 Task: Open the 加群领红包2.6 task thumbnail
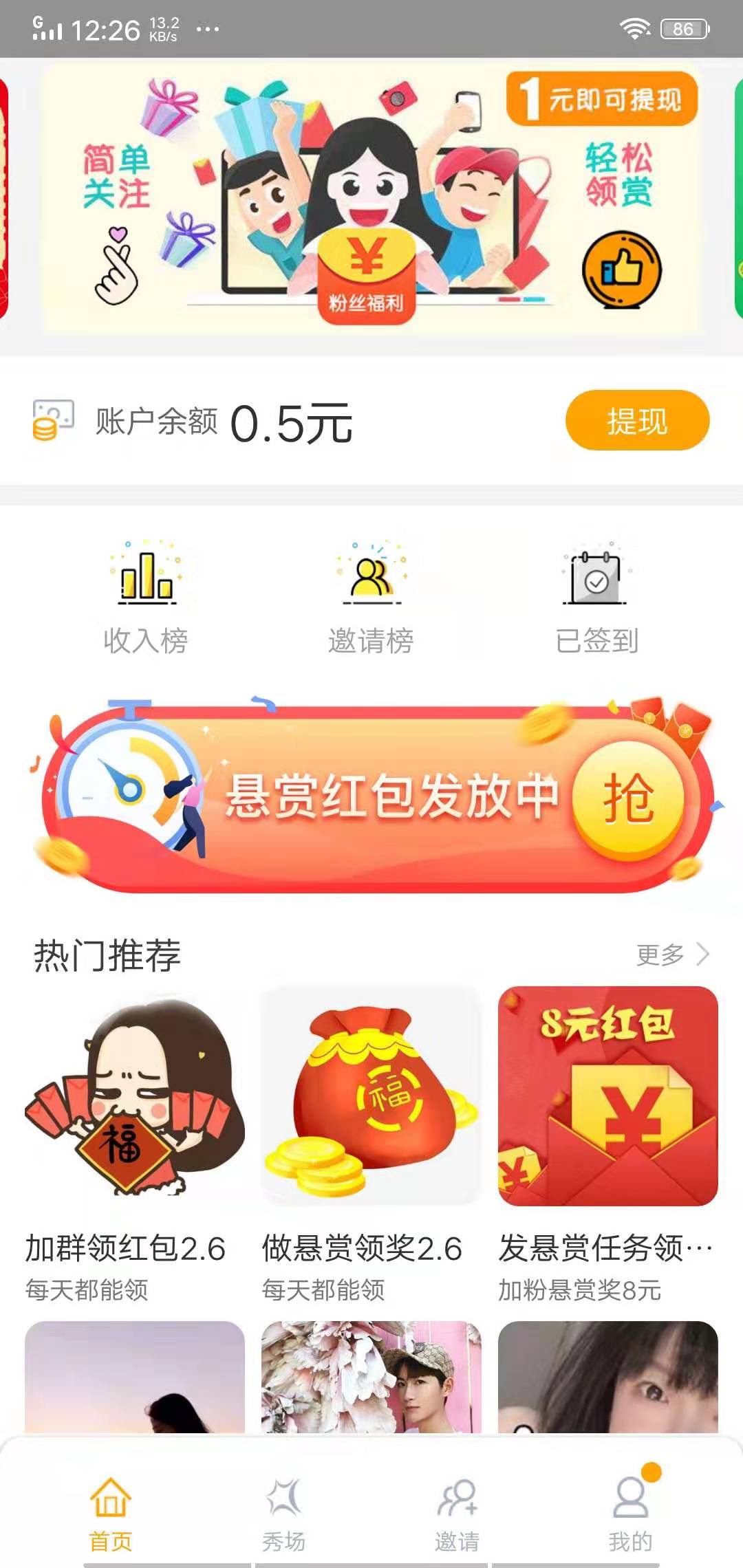pos(136,1100)
